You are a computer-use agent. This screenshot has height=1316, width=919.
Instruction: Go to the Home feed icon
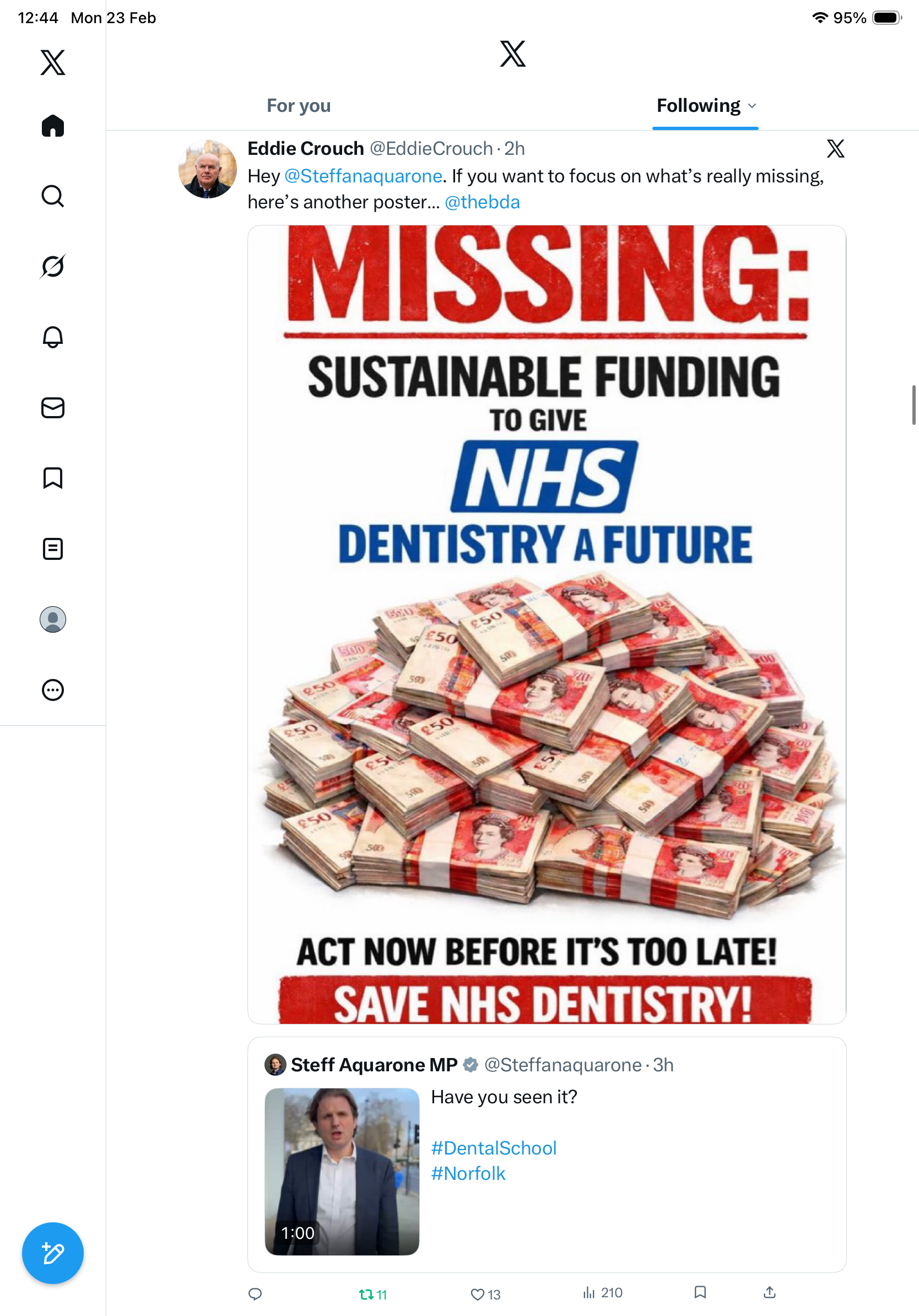click(53, 126)
